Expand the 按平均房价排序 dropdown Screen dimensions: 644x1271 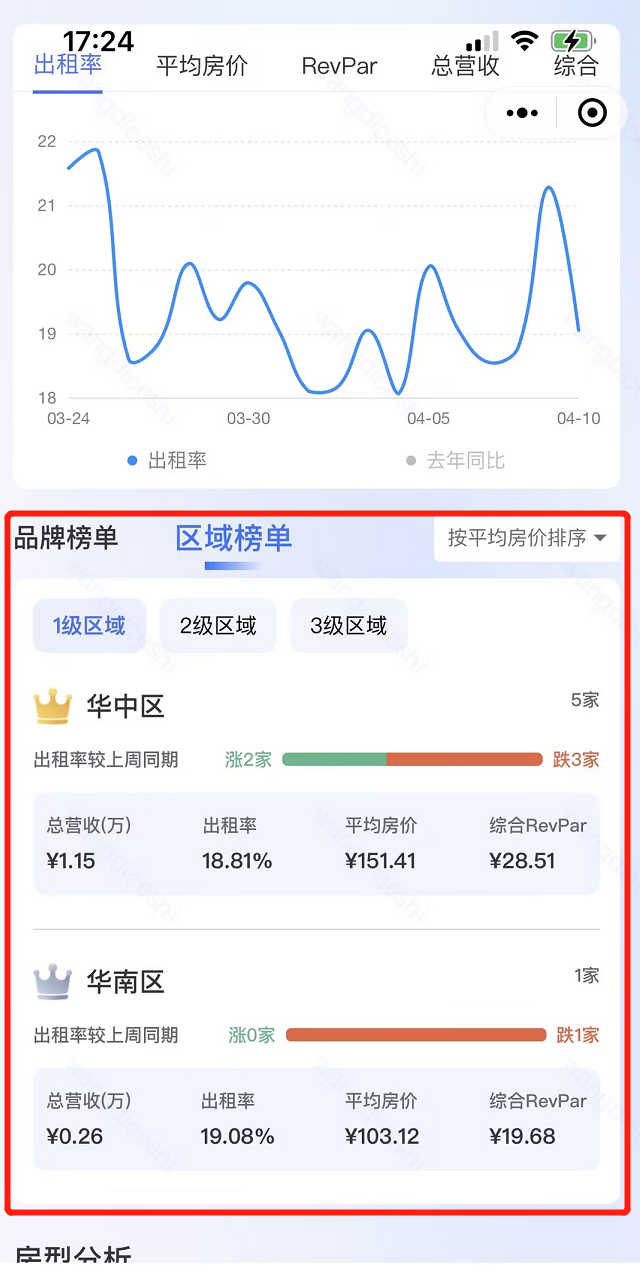527,538
